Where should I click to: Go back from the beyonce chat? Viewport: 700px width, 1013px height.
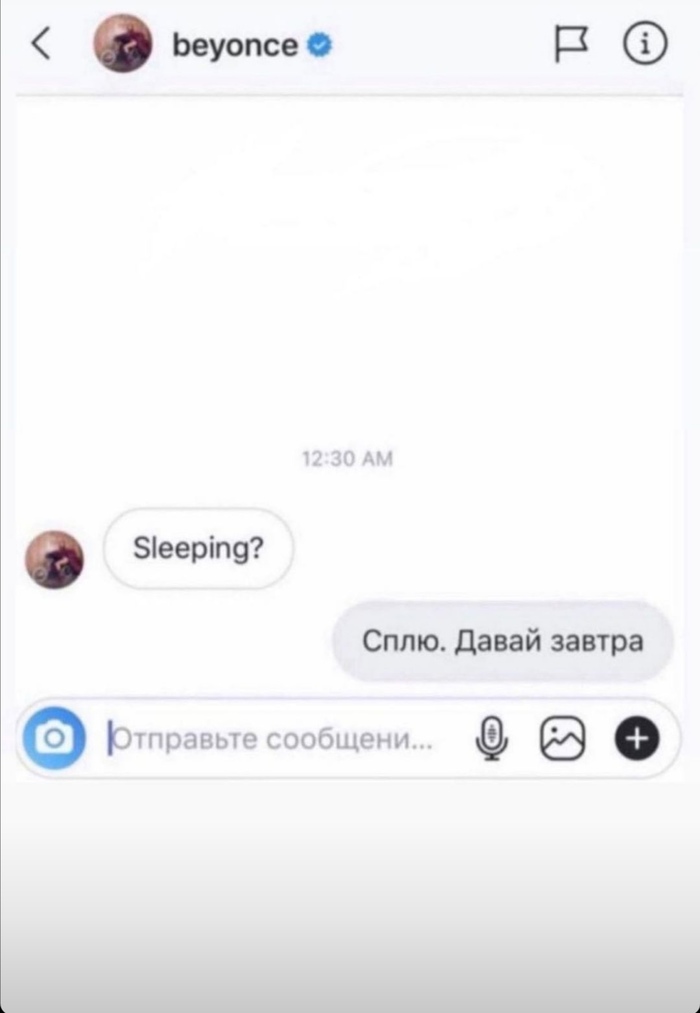click(x=40, y=45)
